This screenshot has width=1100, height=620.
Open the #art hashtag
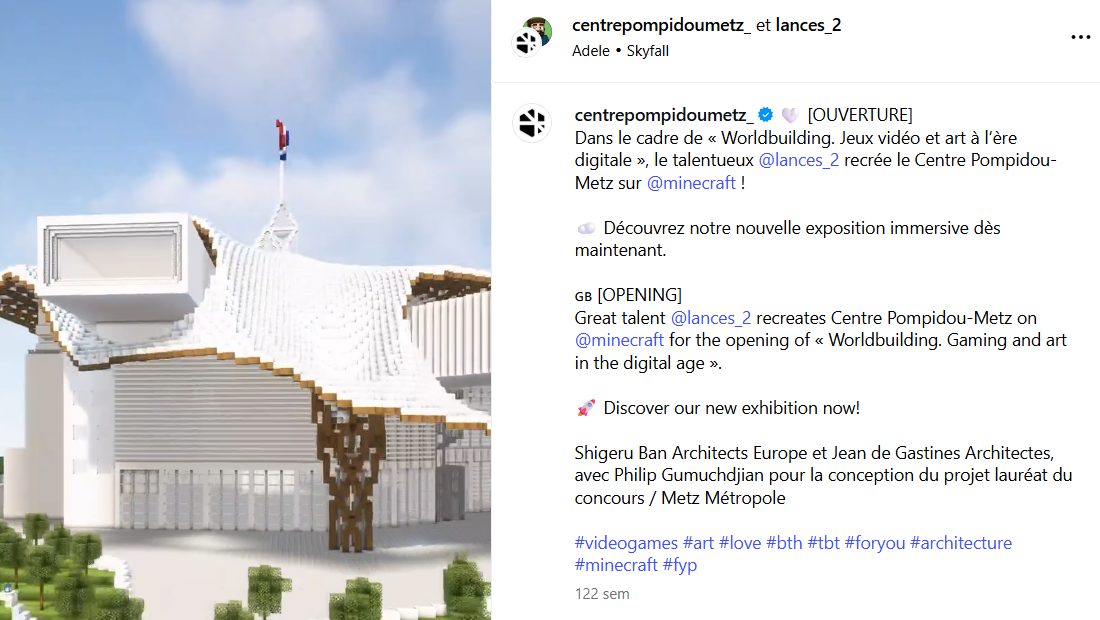[x=698, y=543]
